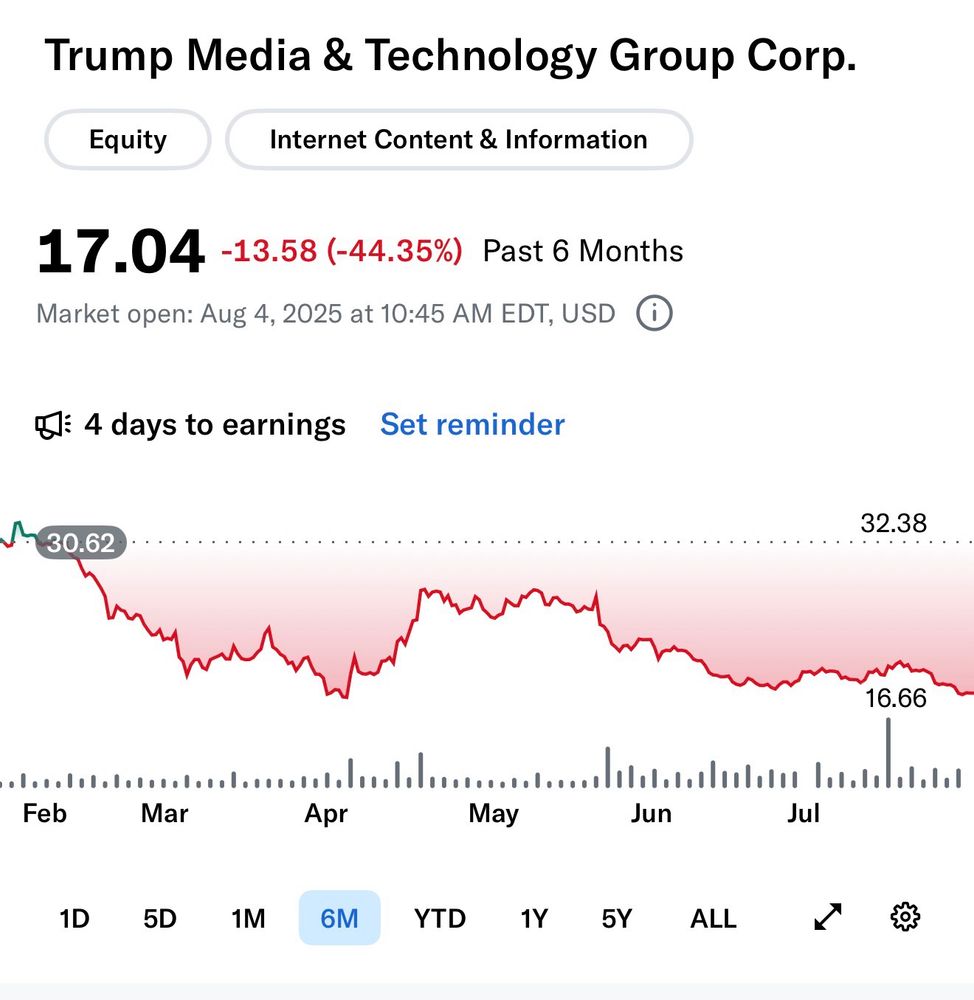Click the 30.62 price bubble on chart
Image resolution: width=974 pixels, height=1000 pixels.
[82, 543]
